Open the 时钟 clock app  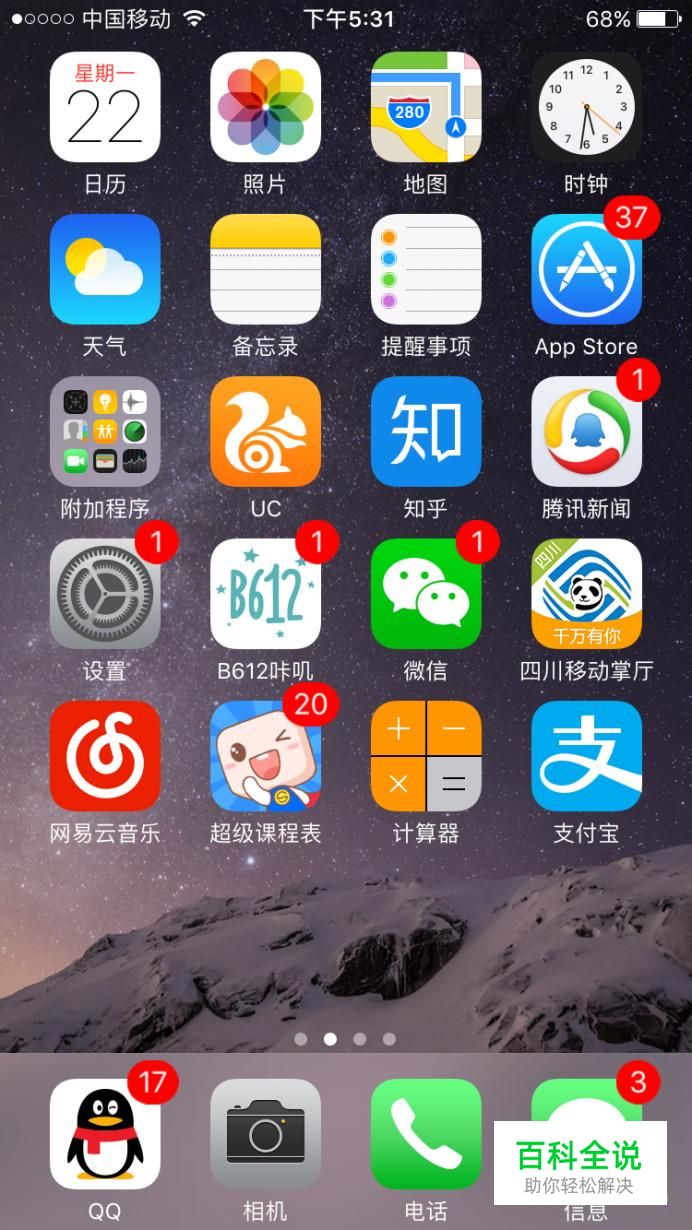586,107
